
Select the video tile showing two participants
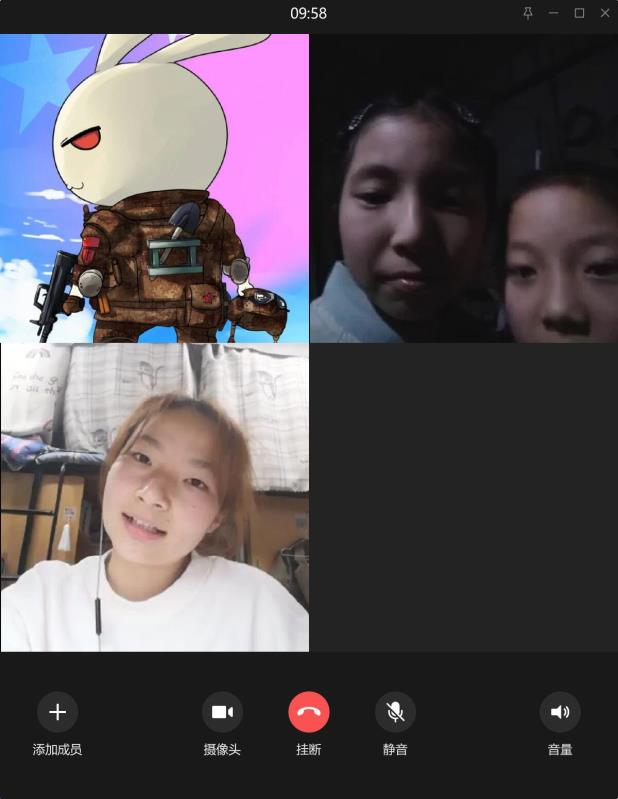point(464,188)
